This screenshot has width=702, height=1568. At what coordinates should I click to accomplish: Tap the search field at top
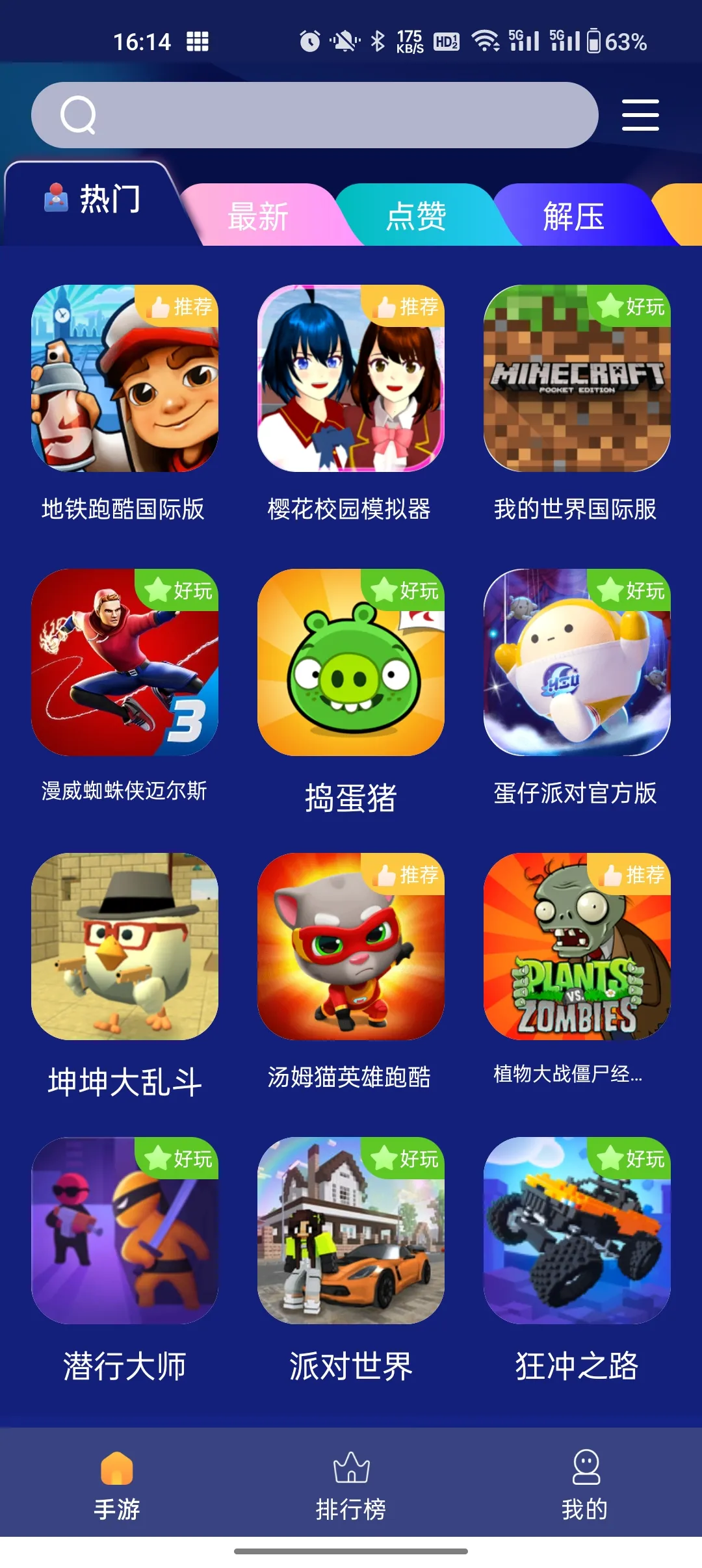[315, 115]
